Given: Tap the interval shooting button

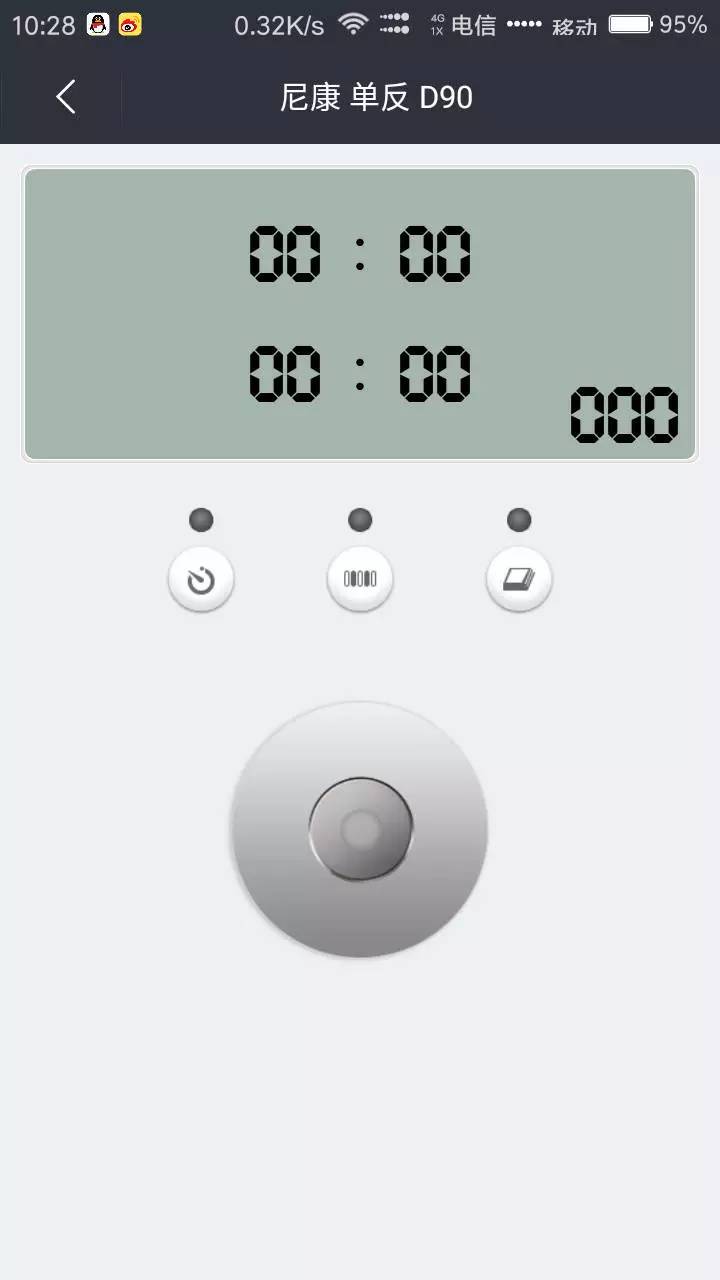Looking at the screenshot, I should tap(360, 579).
